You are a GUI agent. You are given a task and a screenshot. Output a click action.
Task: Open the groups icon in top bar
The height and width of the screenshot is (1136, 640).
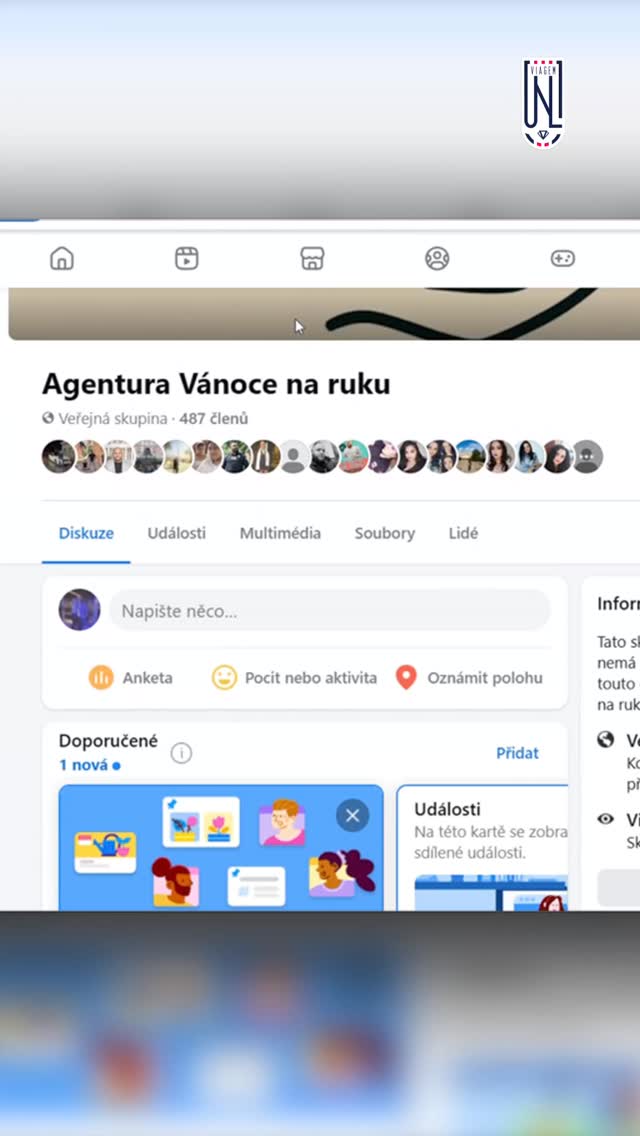(x=437, y=259)
